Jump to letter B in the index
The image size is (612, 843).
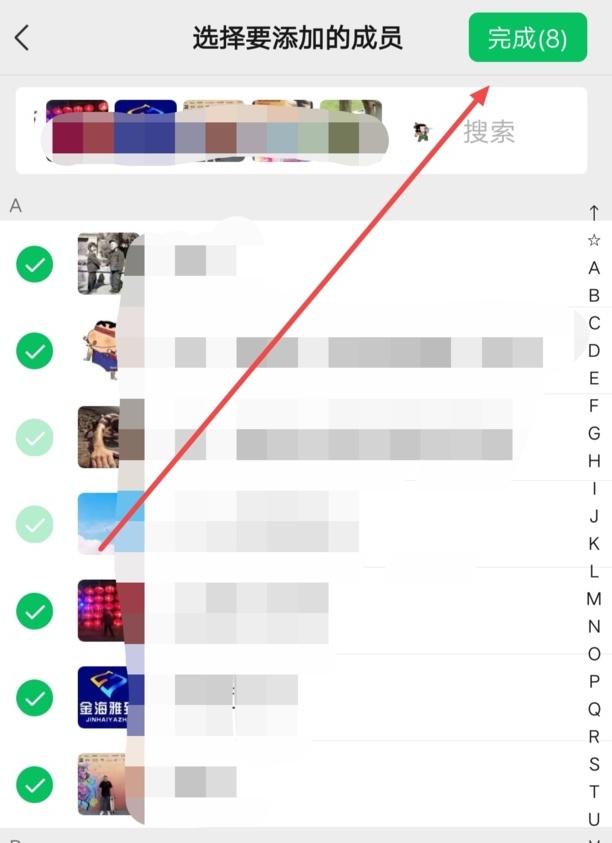click(x=594, y=296)
